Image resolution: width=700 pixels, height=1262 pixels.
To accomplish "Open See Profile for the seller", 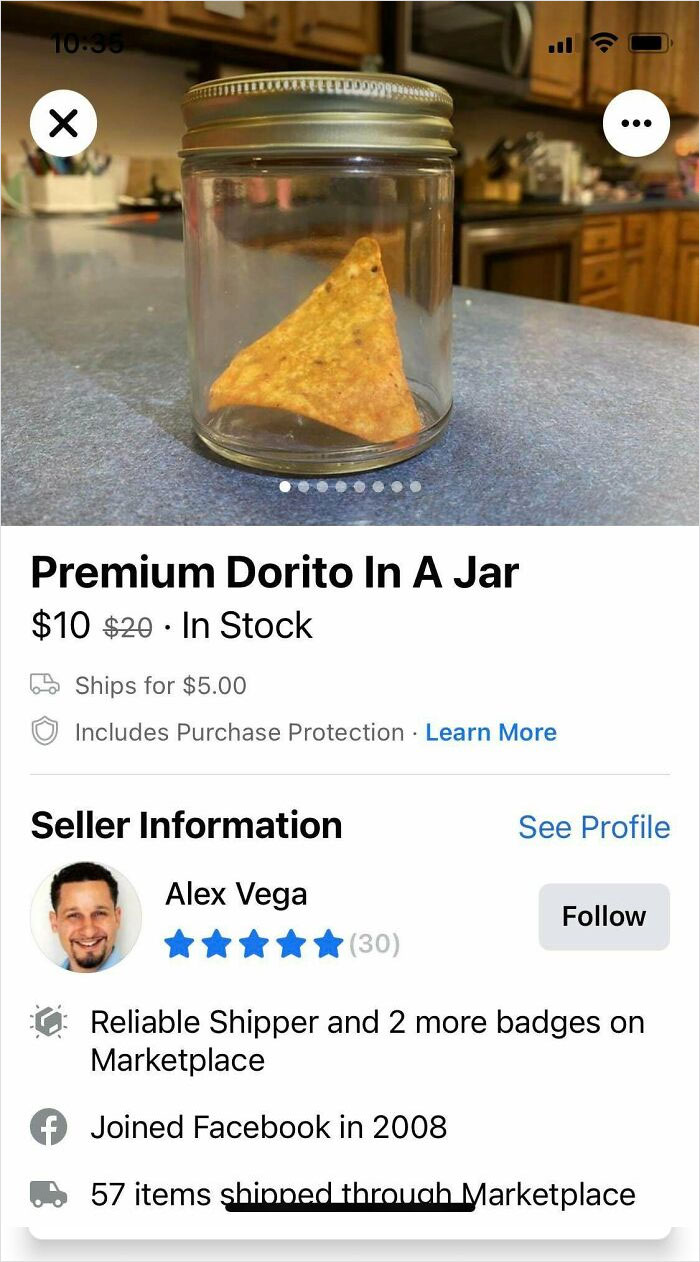I will coord(594,827).
